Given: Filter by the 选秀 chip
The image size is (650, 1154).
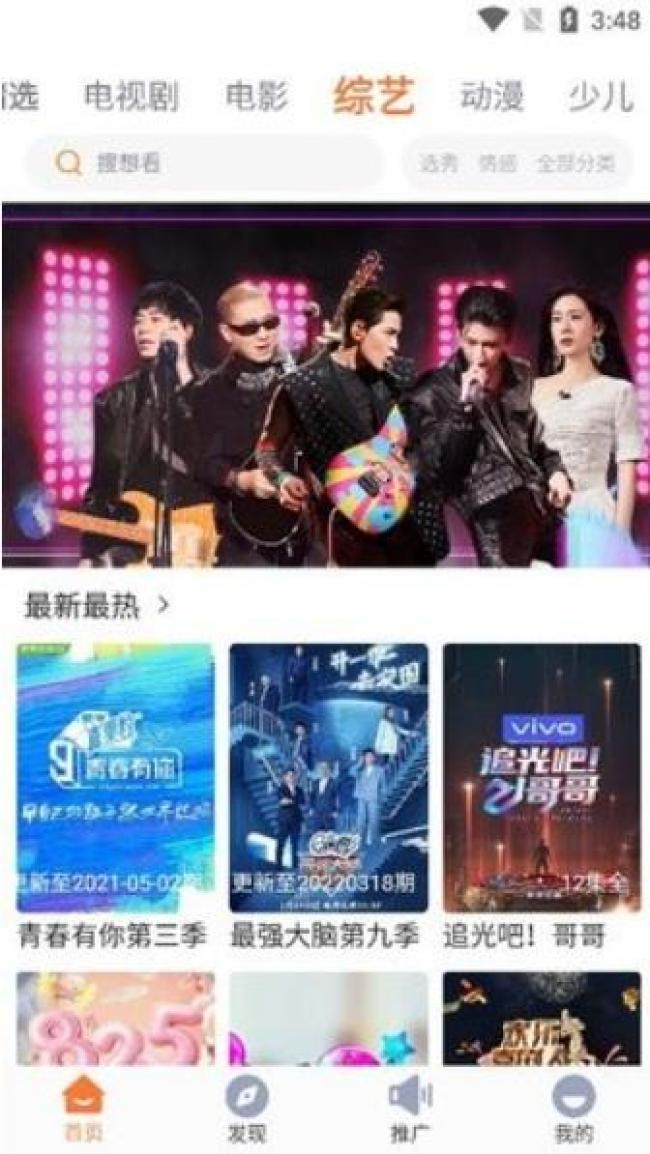Looking at the screenshot, I should pos(438,164).
